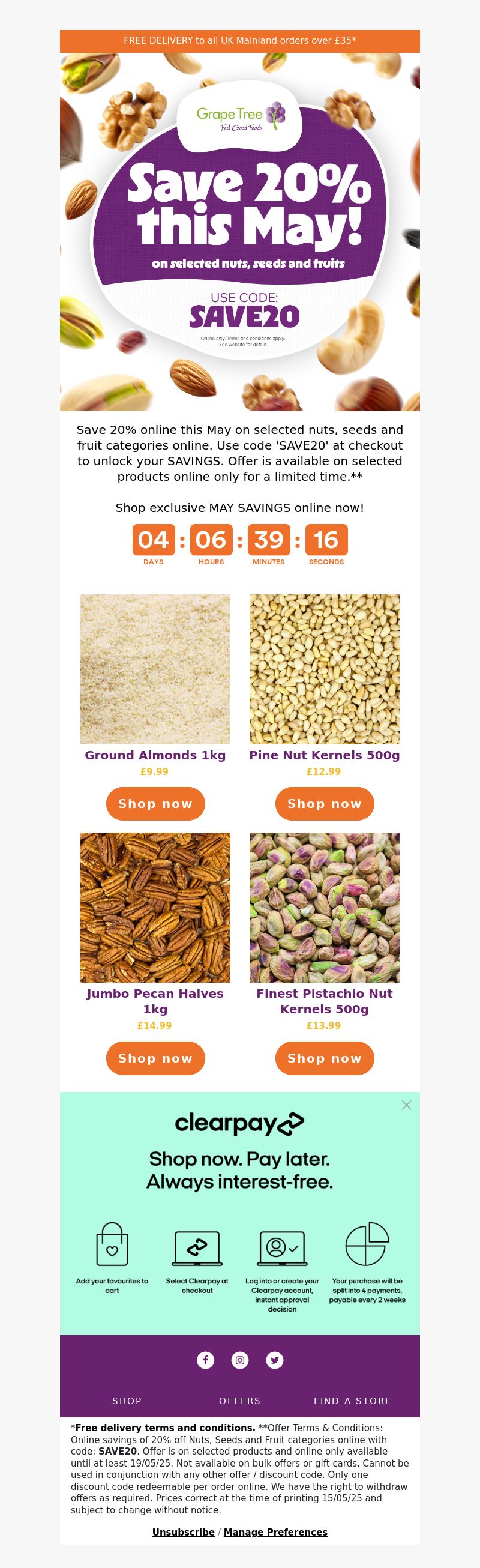This screenshot has width=480, height=1568.
Task: Visit the Grape Tree Facebook page
Action: (x=206, y=1360)
